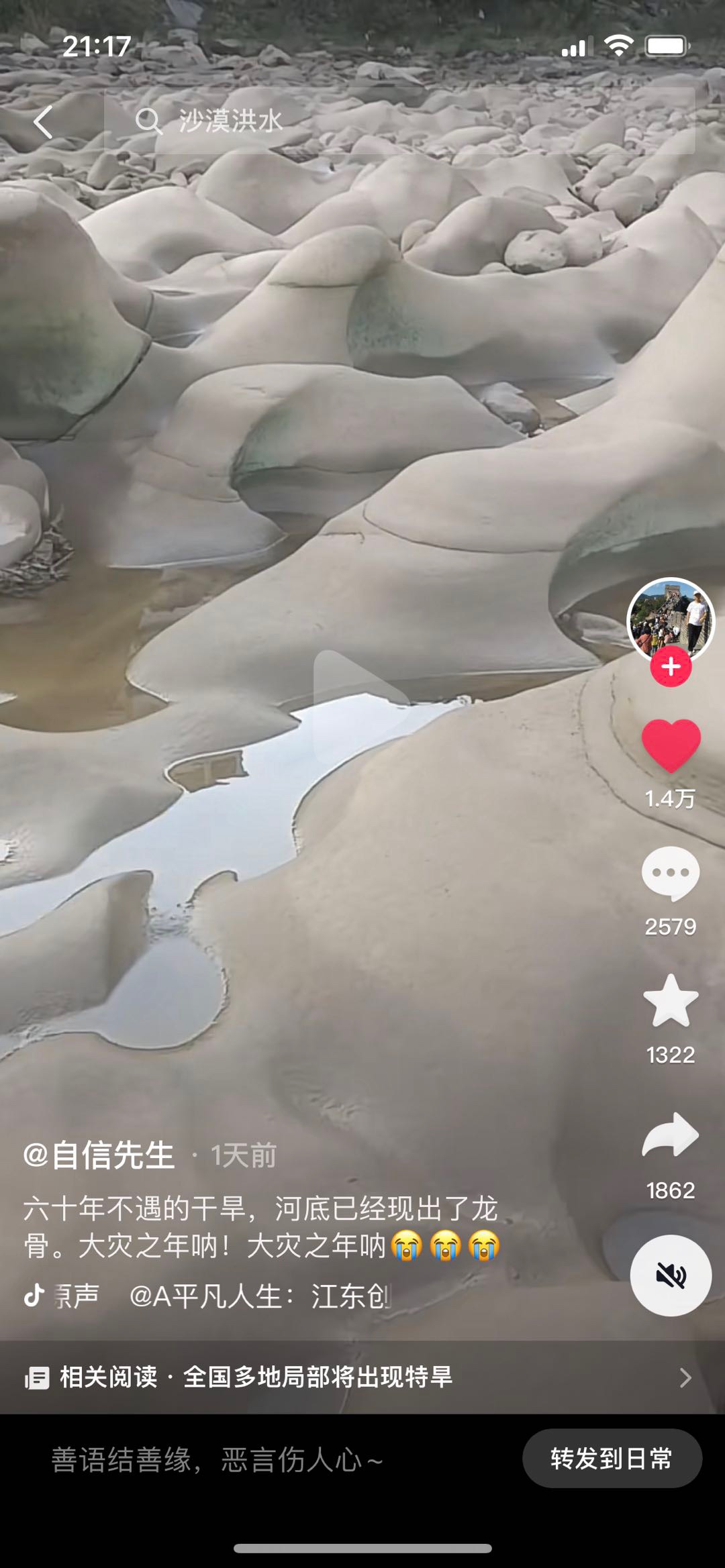Favorite the video with the star icon
The width and height of the screenshot is (725, 1568).
click(671, 1001)
